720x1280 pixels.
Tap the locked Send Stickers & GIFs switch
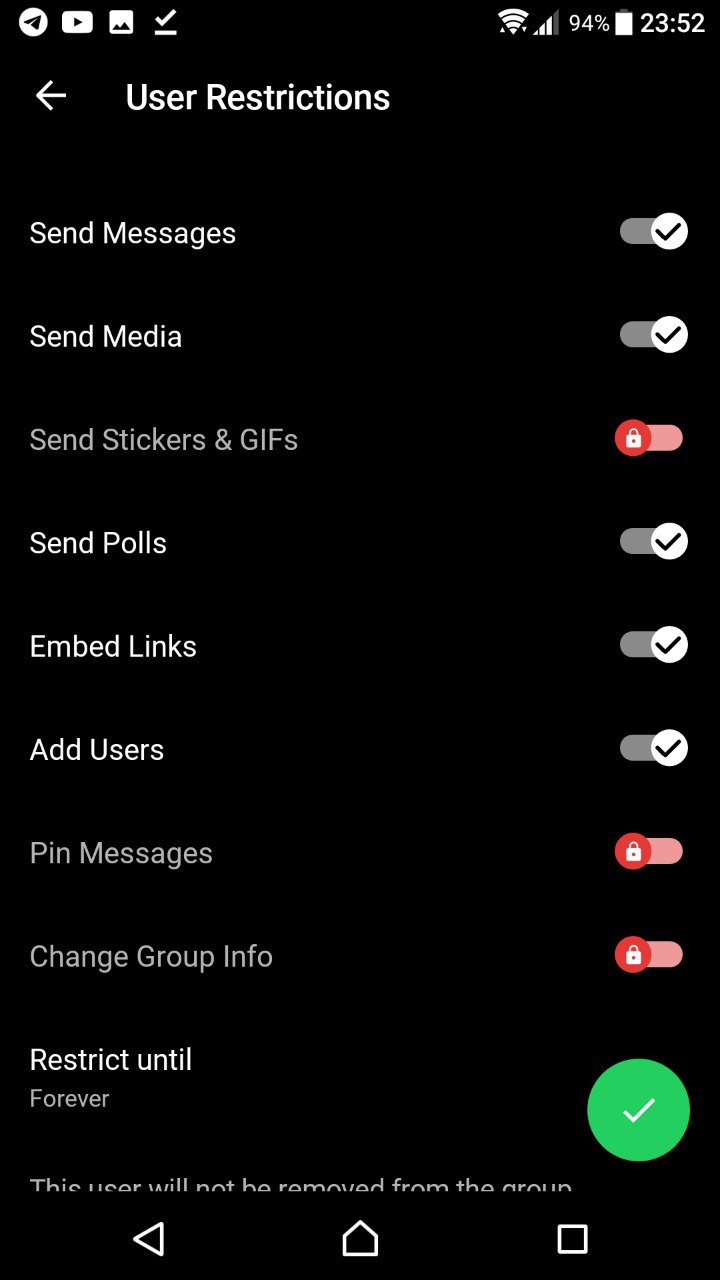coord(649,438)
